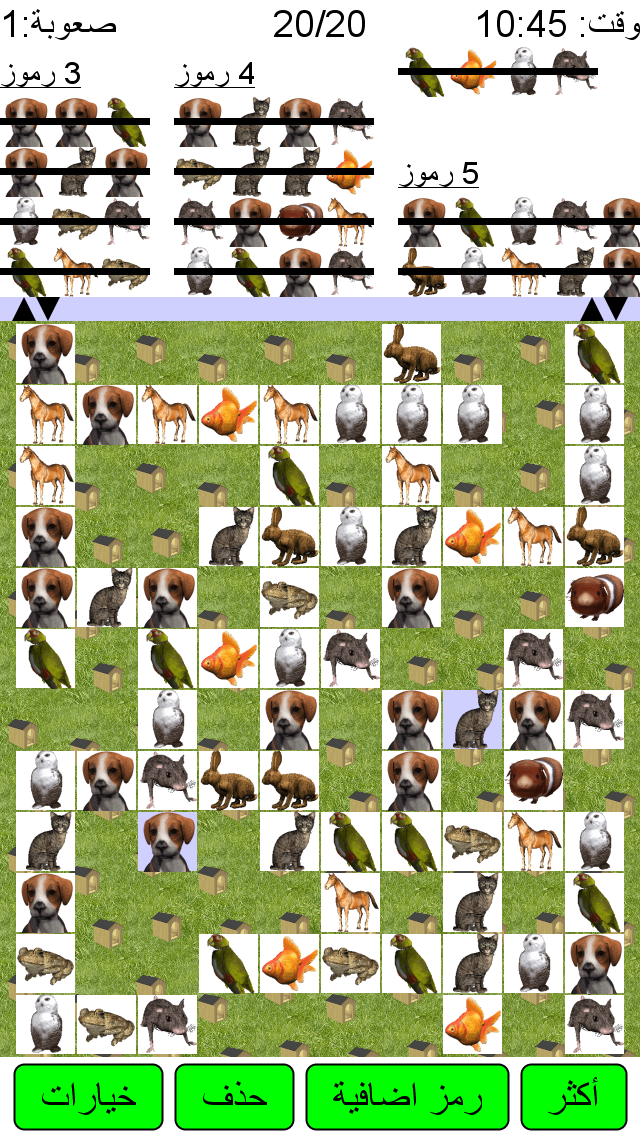Tap the dog tile in the grid's top-left corner
This screenshot has height=1136, width=640.
coord(45,354)
